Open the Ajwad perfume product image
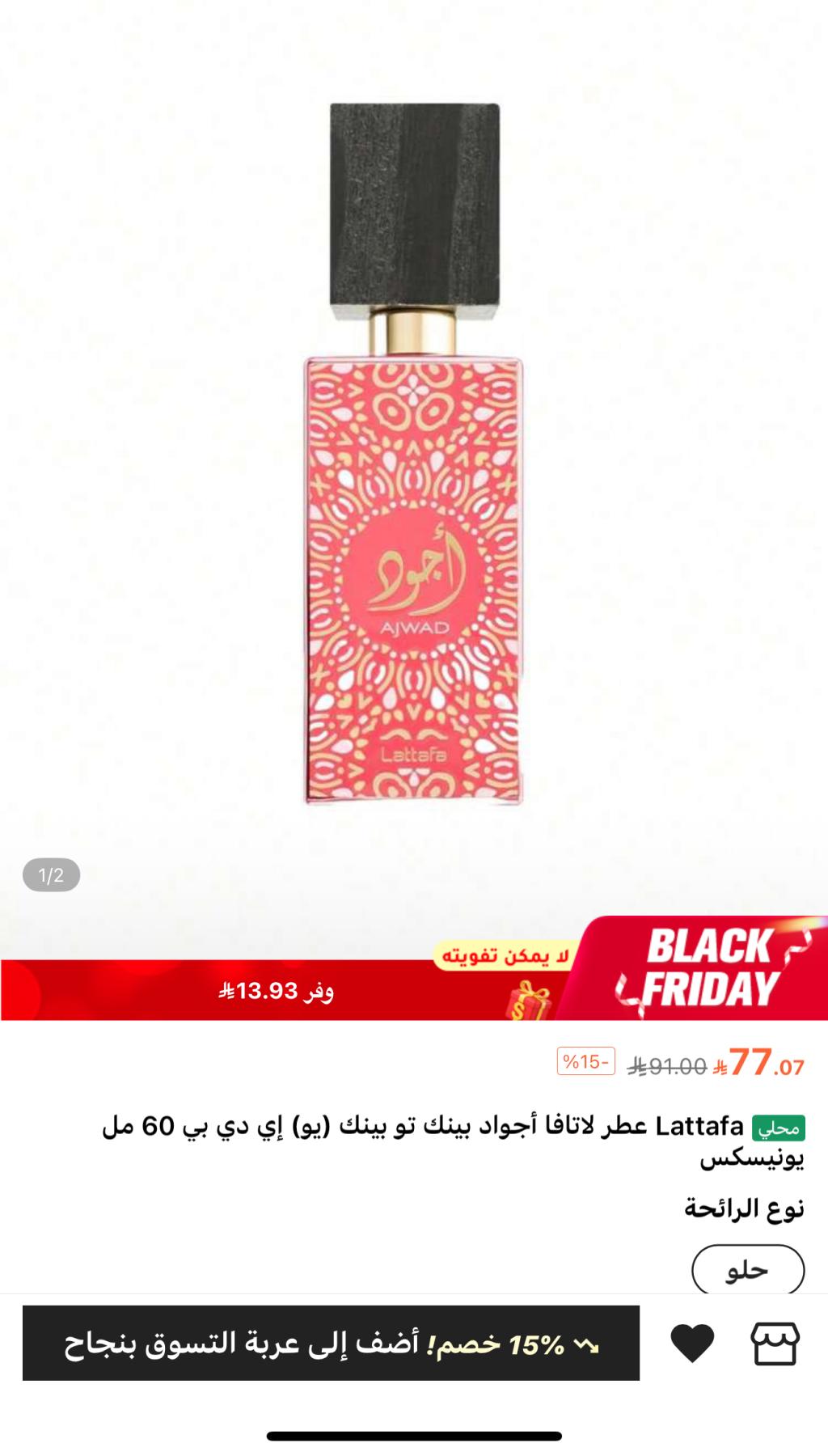The image size is (828, 1456). pyautogui.click(x=414, y=453)
